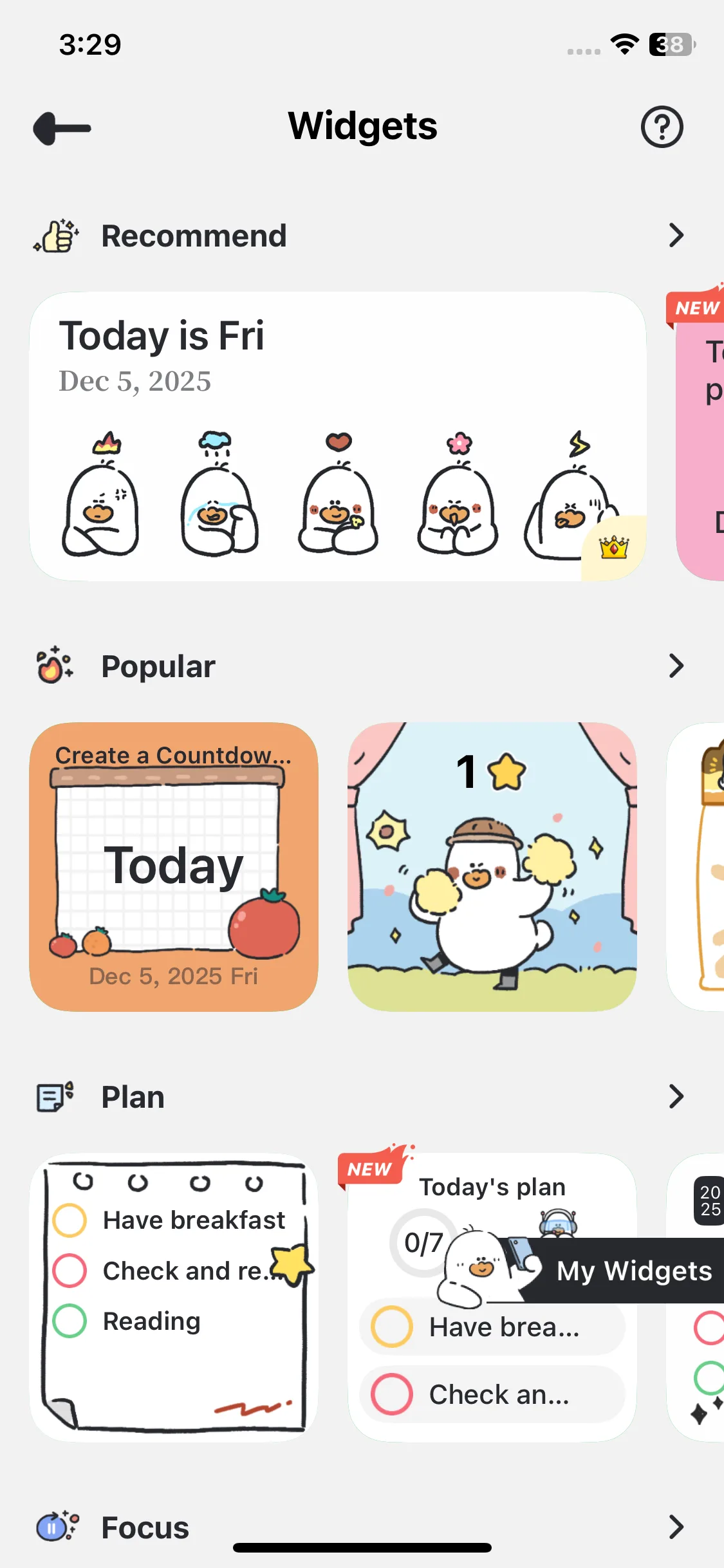
Task: Expand the Recommend section
Action: [x=676, y=236]
